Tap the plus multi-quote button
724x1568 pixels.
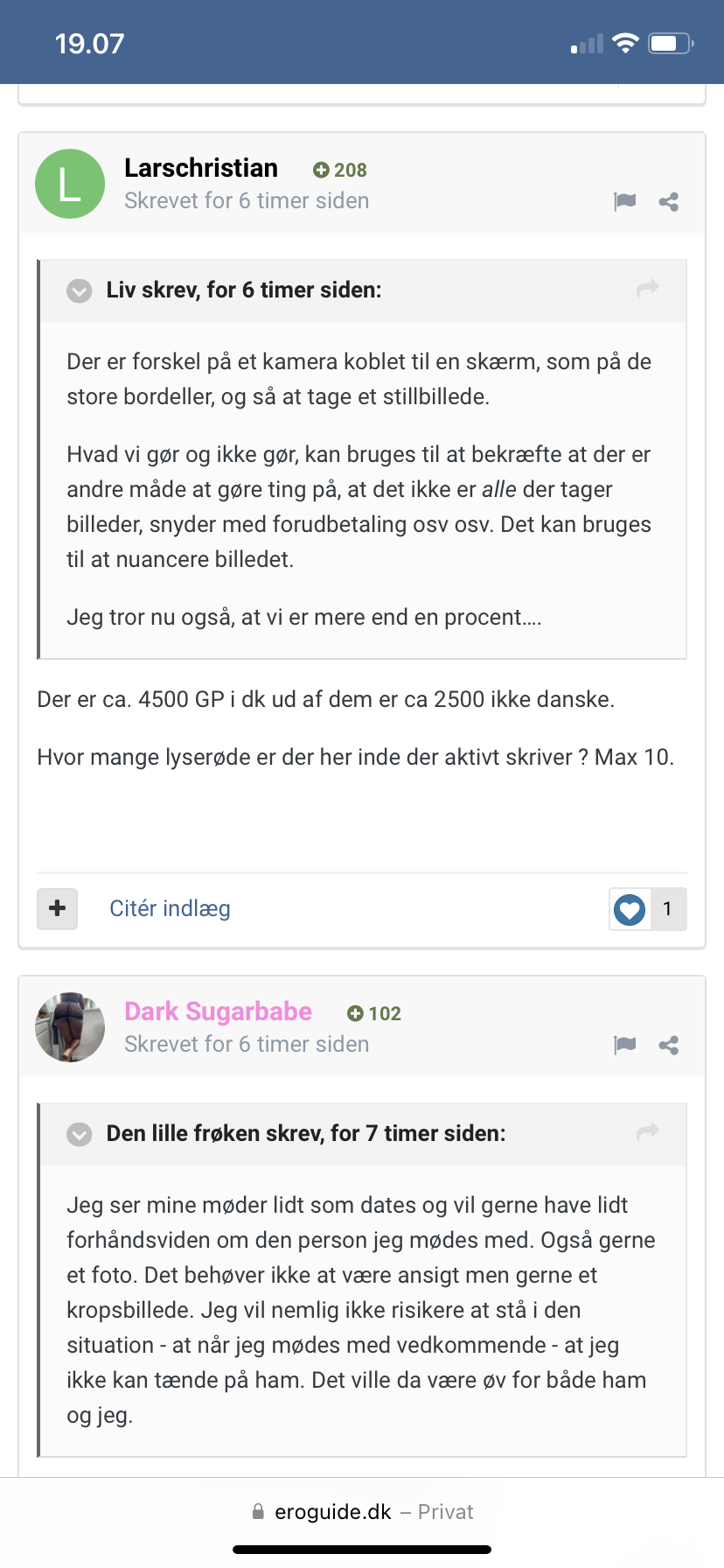(58, 908)
